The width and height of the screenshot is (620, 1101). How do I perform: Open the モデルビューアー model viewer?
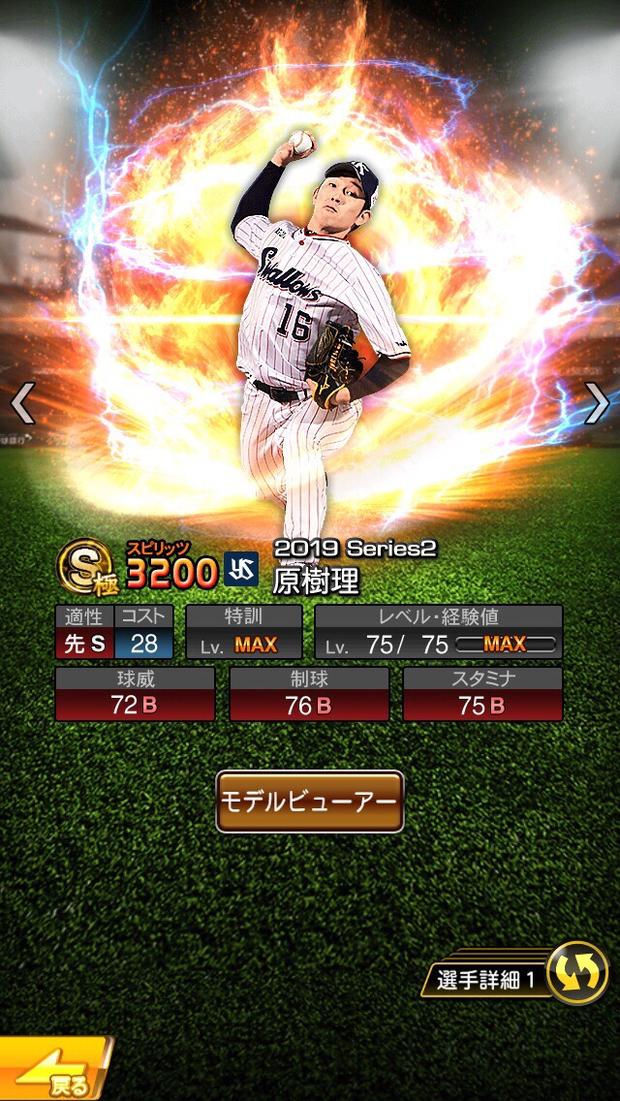[310, 802]
